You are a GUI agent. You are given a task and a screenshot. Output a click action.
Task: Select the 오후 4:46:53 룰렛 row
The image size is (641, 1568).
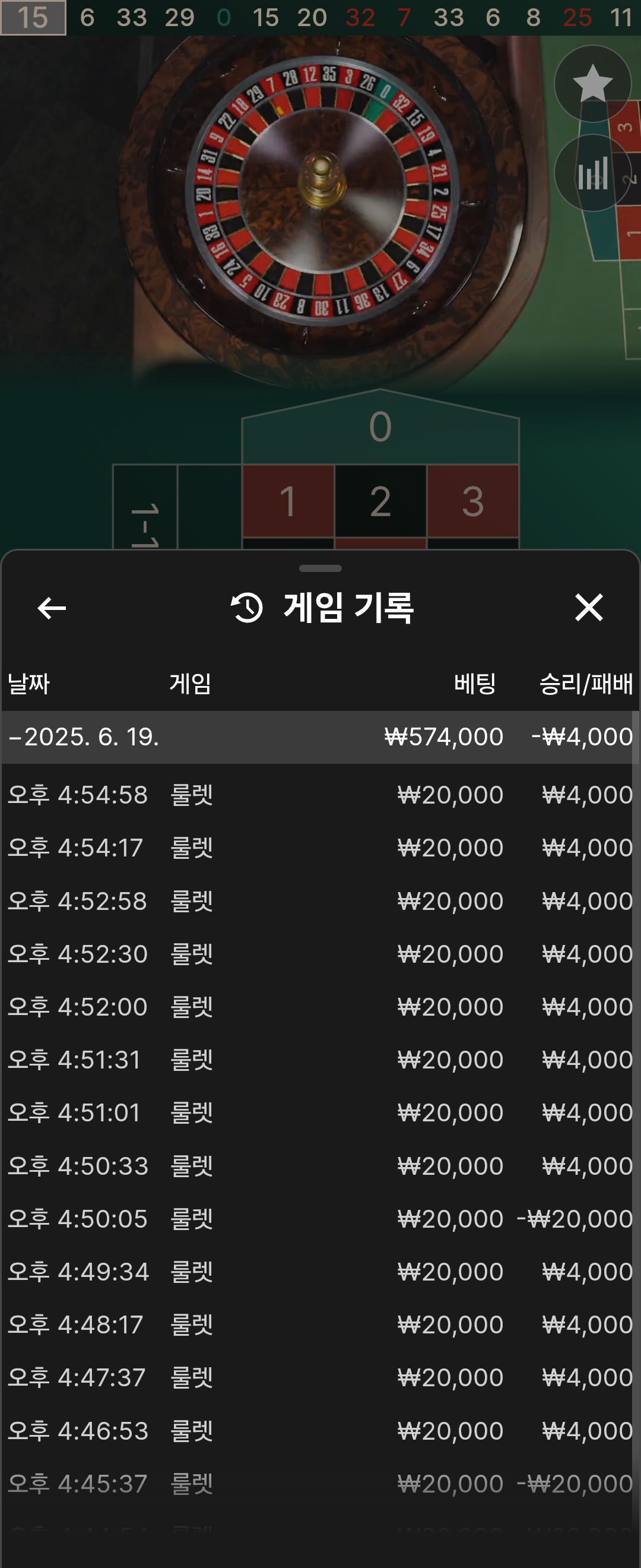tap(320, 1430)
